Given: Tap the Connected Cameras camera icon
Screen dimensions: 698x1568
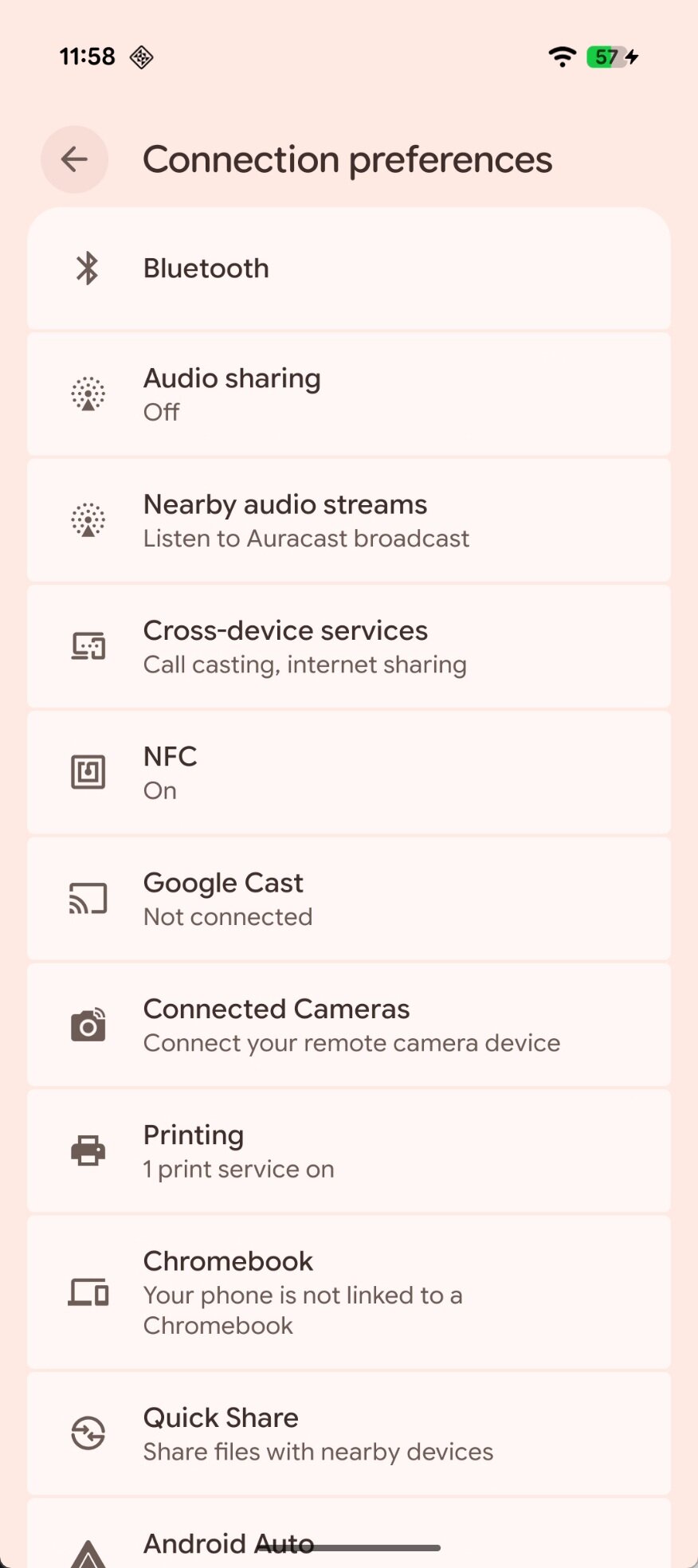Looking at the screenshot, I should [87, 1024].
